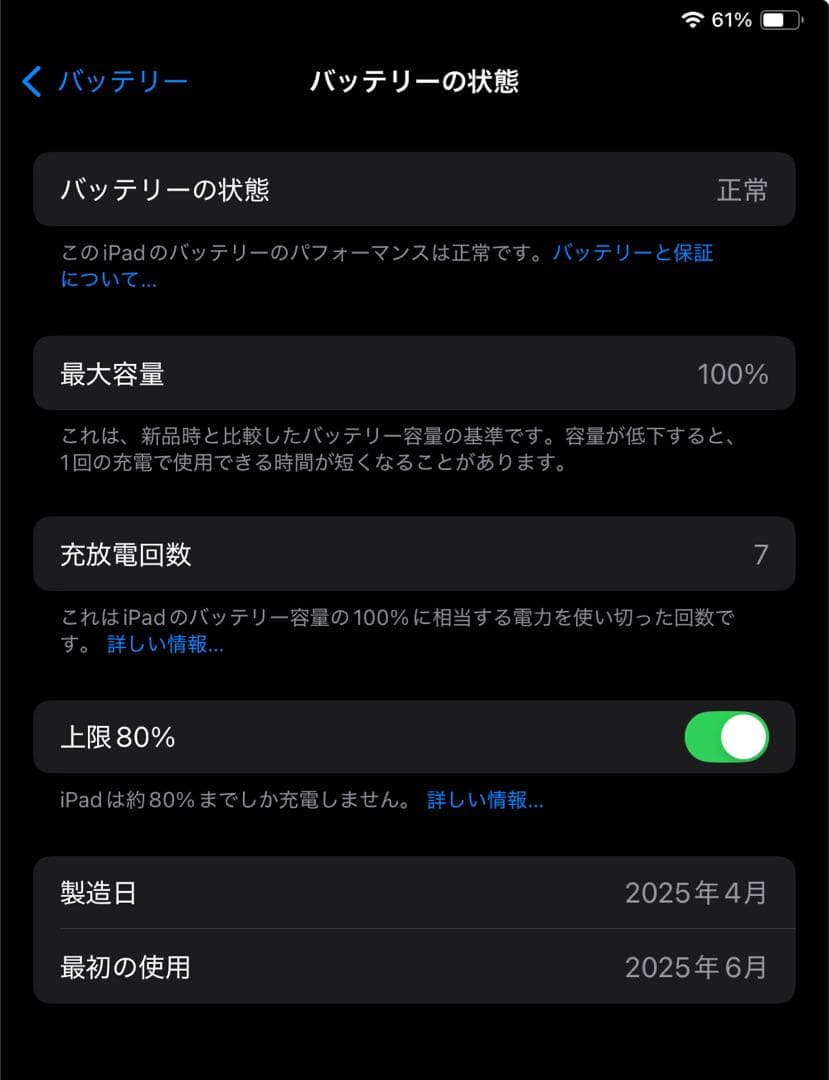Tap the 製造日 row showing 2025年4月

414,892
